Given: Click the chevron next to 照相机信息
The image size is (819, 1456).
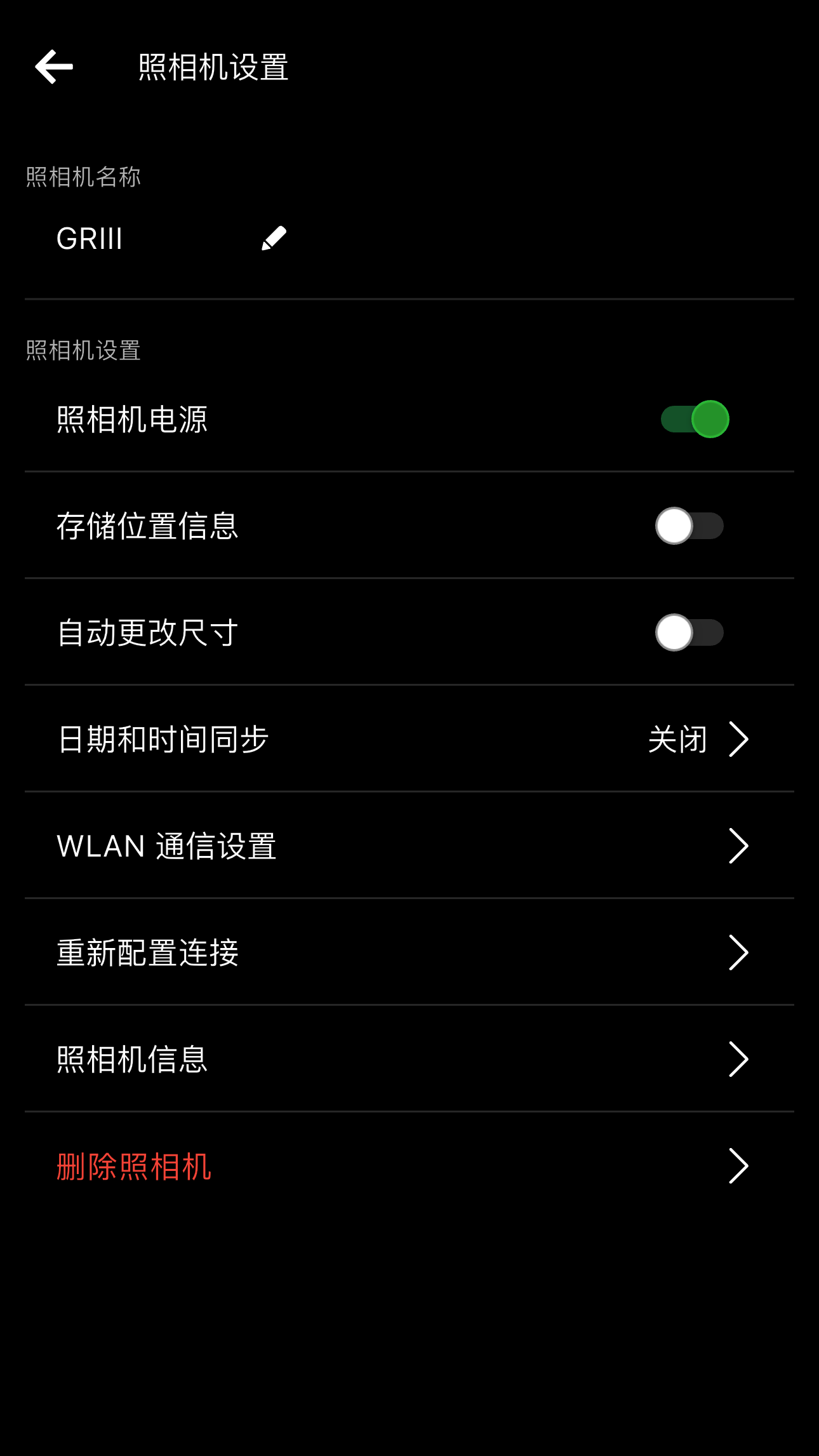Looking at the screenshot, I should [x=738, y=1059].
